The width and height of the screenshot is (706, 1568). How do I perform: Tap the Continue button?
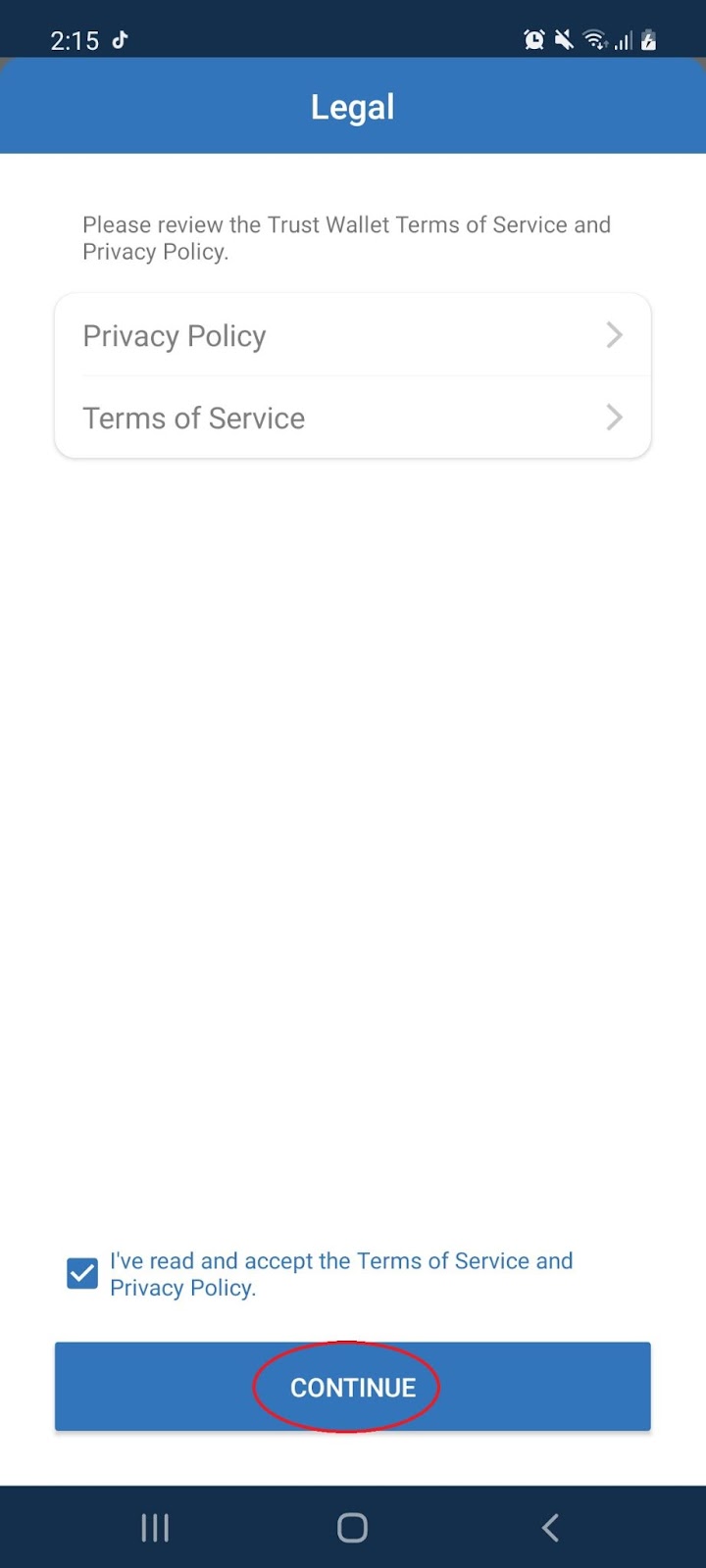click(x=352, y=1387)
